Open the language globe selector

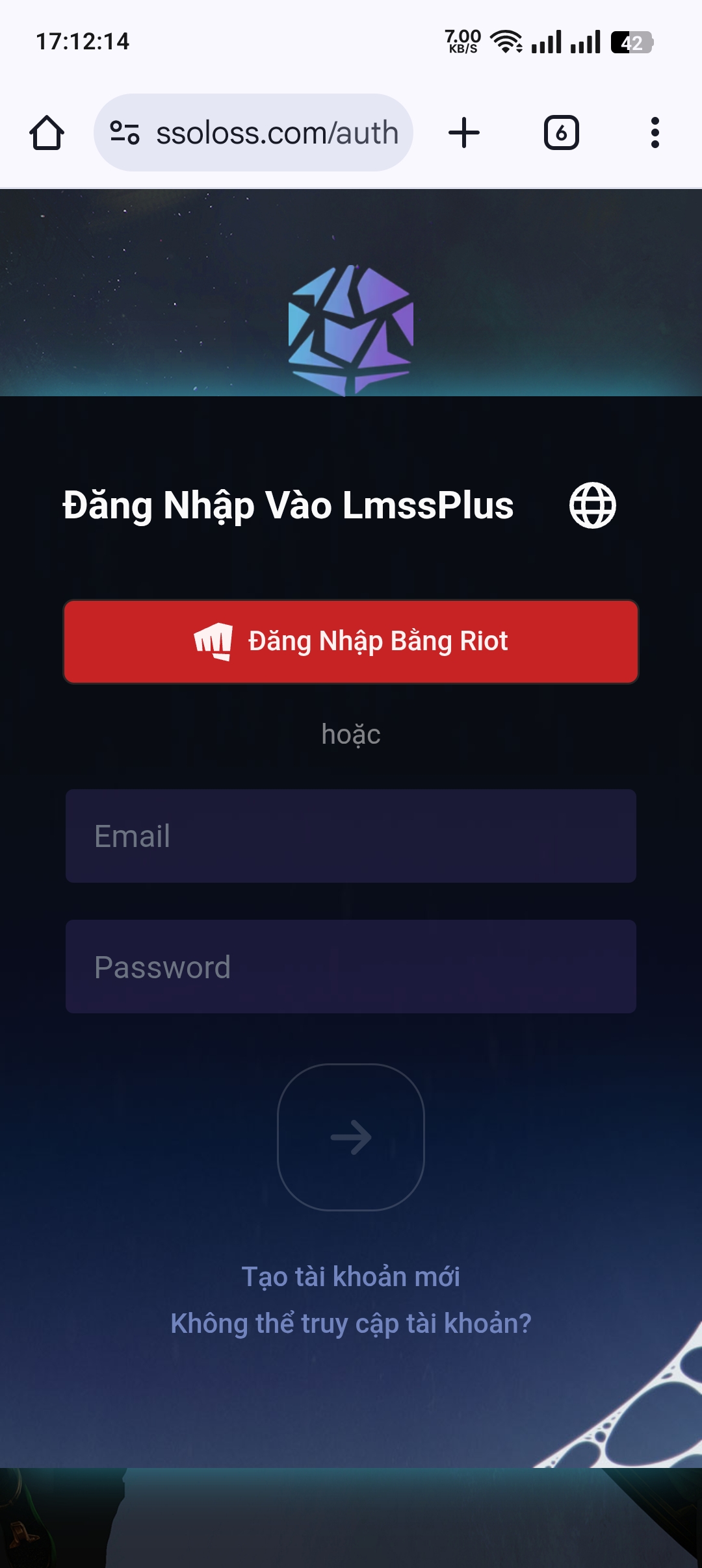(x=592, y=505)
